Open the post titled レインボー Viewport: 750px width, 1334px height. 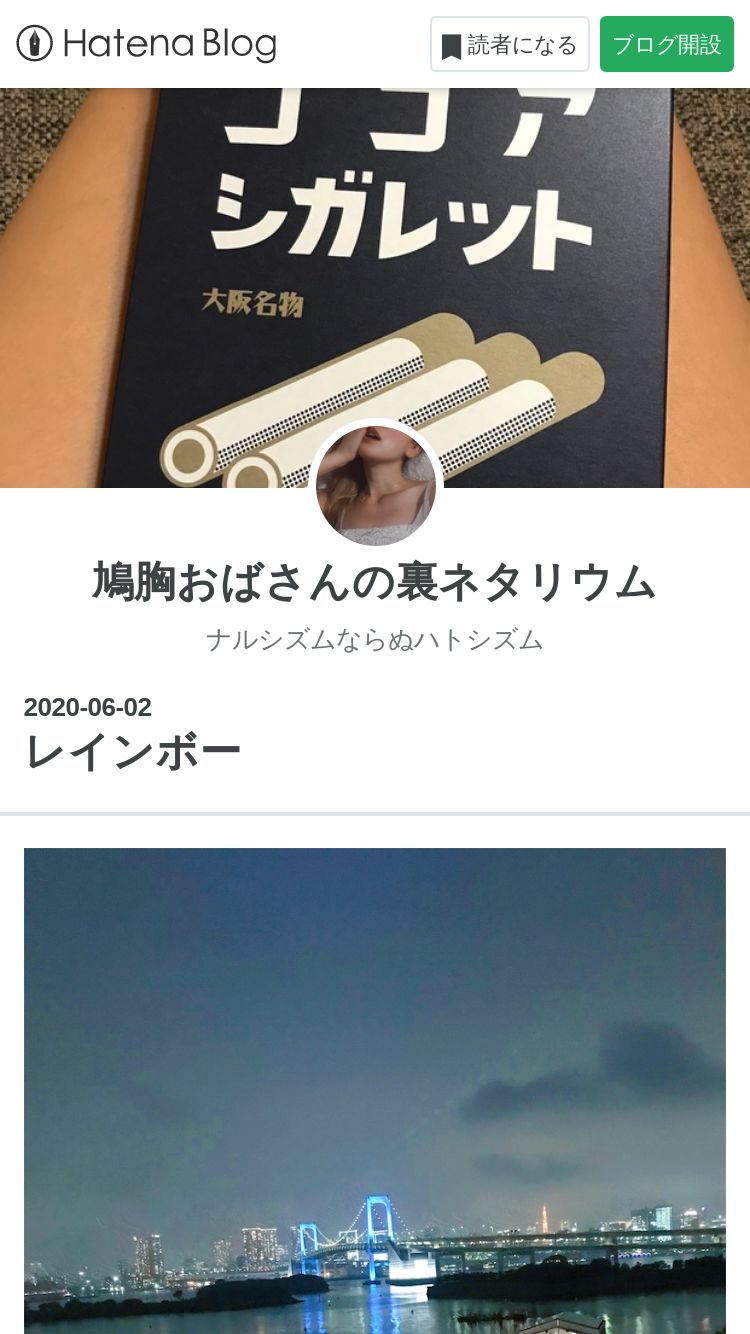pos(132,752)
